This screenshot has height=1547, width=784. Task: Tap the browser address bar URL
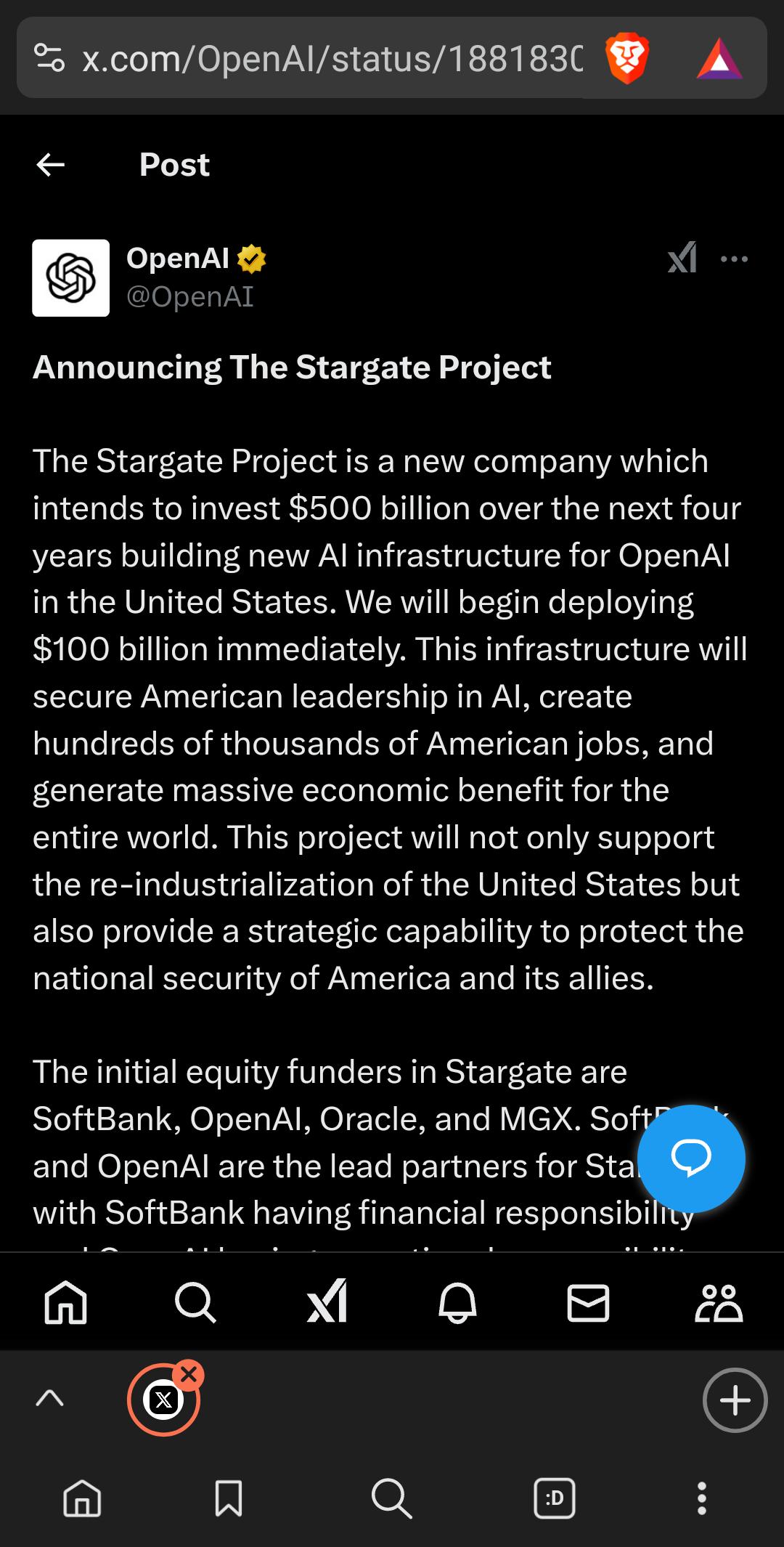click(332, 58)
